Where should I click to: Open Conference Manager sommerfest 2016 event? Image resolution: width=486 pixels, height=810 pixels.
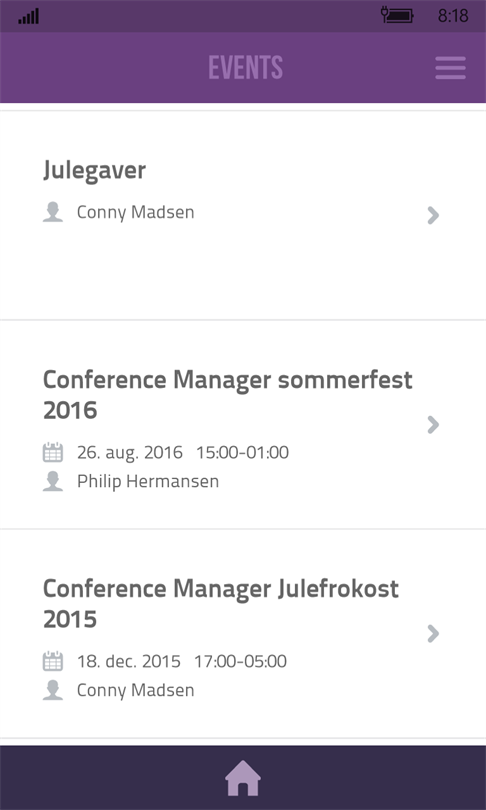tap(243, 425)
